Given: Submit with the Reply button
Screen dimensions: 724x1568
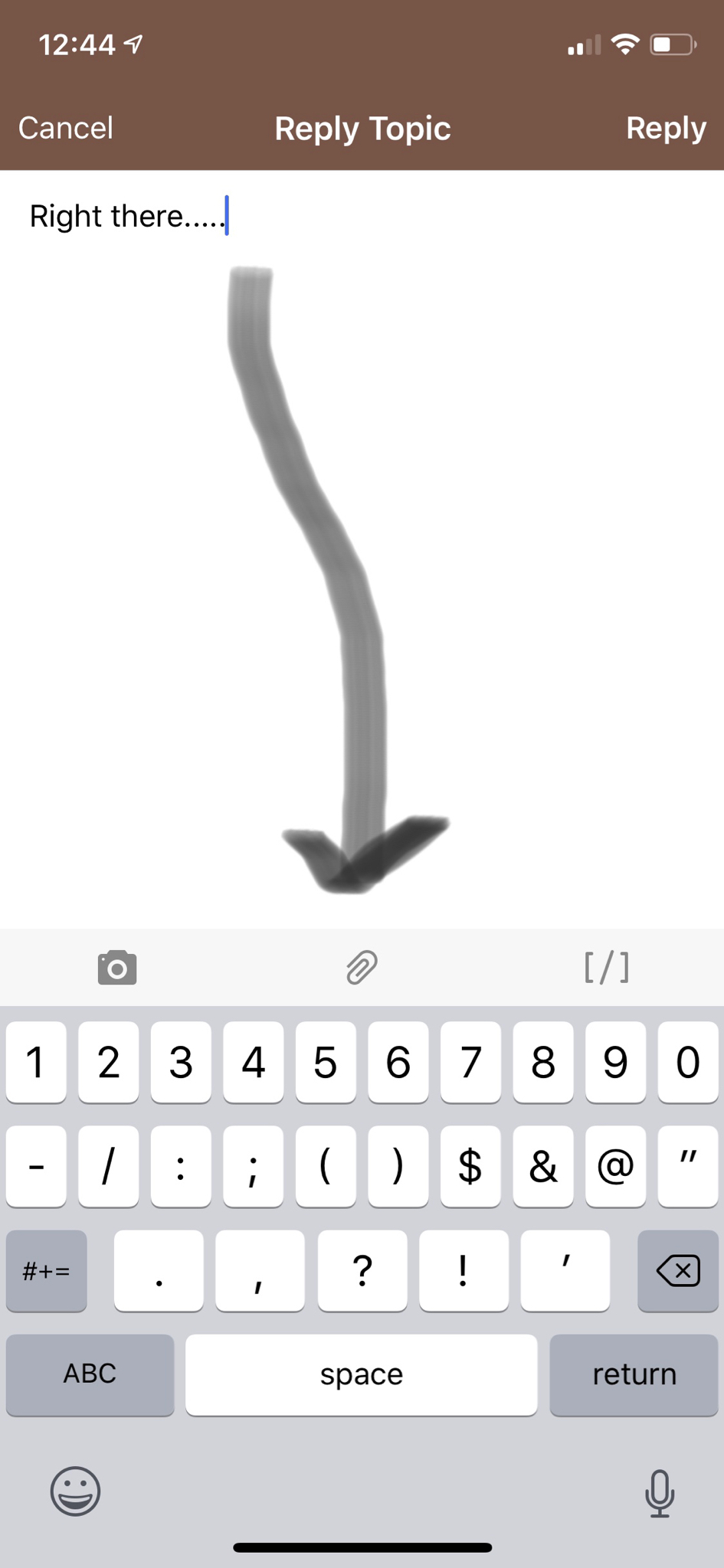Looking at the screenshot, I should click(665, 128).
